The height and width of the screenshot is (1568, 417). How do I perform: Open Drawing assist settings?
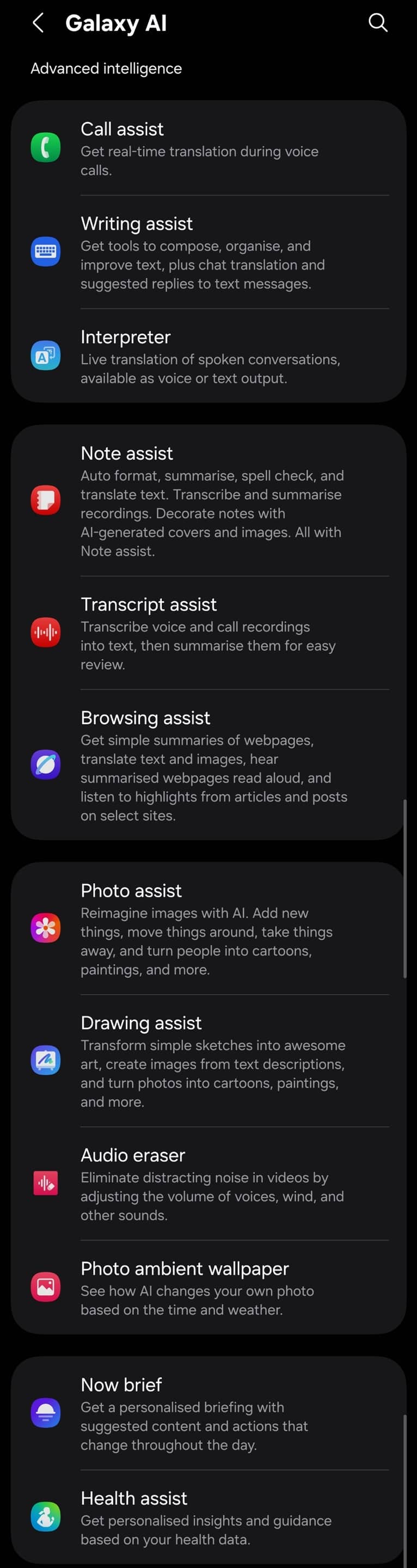tap(208, 1061)
